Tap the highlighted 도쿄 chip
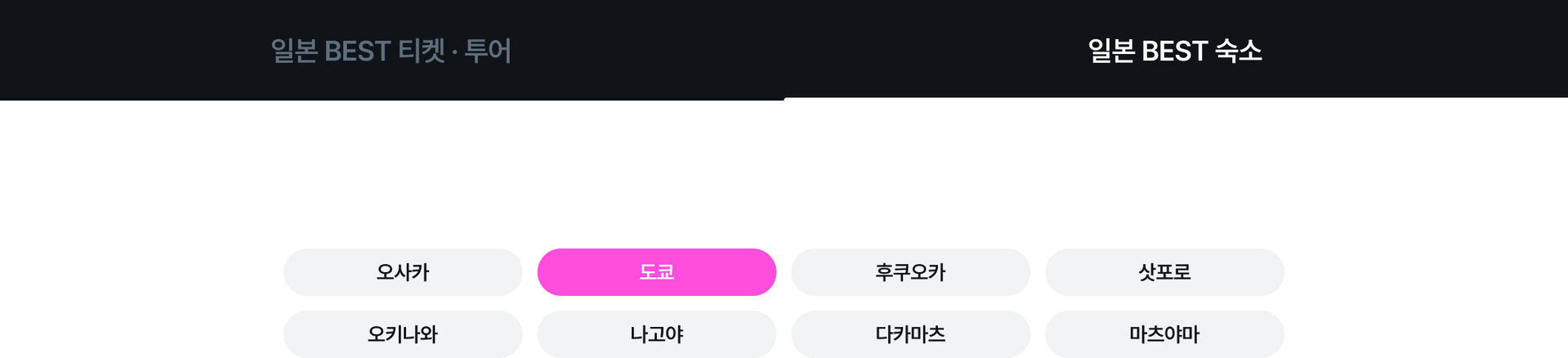This screenshot has height=358, width=1568. (656, 272)
